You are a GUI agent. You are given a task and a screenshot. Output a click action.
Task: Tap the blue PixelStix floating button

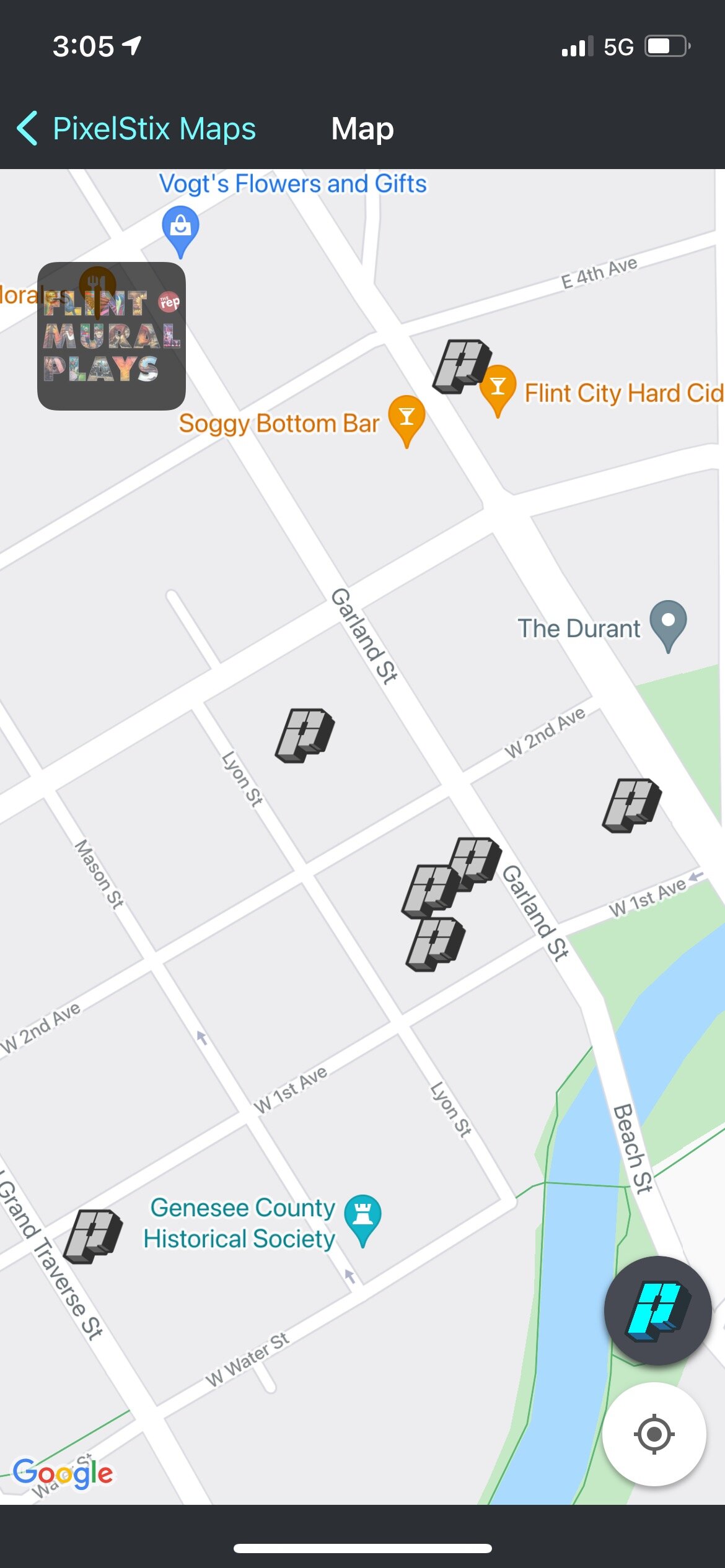(x=657, y=1311)
